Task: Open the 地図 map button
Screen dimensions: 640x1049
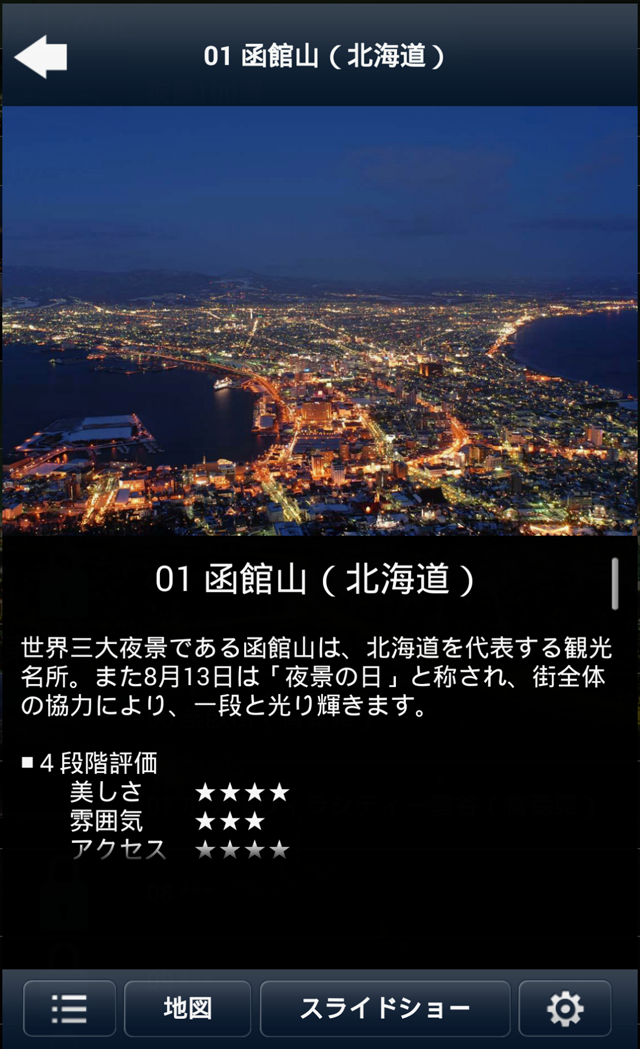Action: (x=187, y=1008)
